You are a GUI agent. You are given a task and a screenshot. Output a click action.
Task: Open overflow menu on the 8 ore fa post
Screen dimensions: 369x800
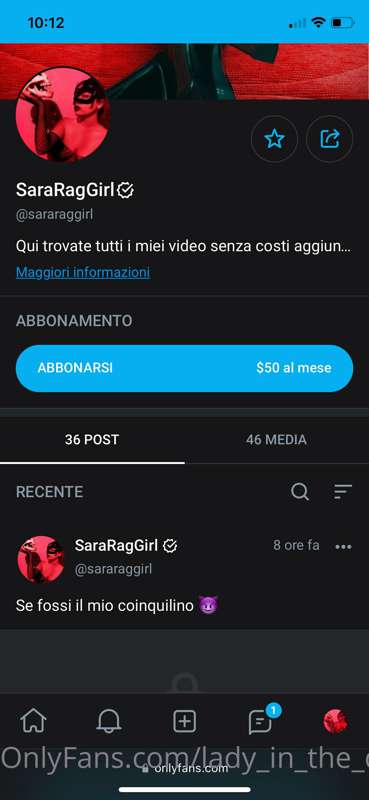(343, 546)
